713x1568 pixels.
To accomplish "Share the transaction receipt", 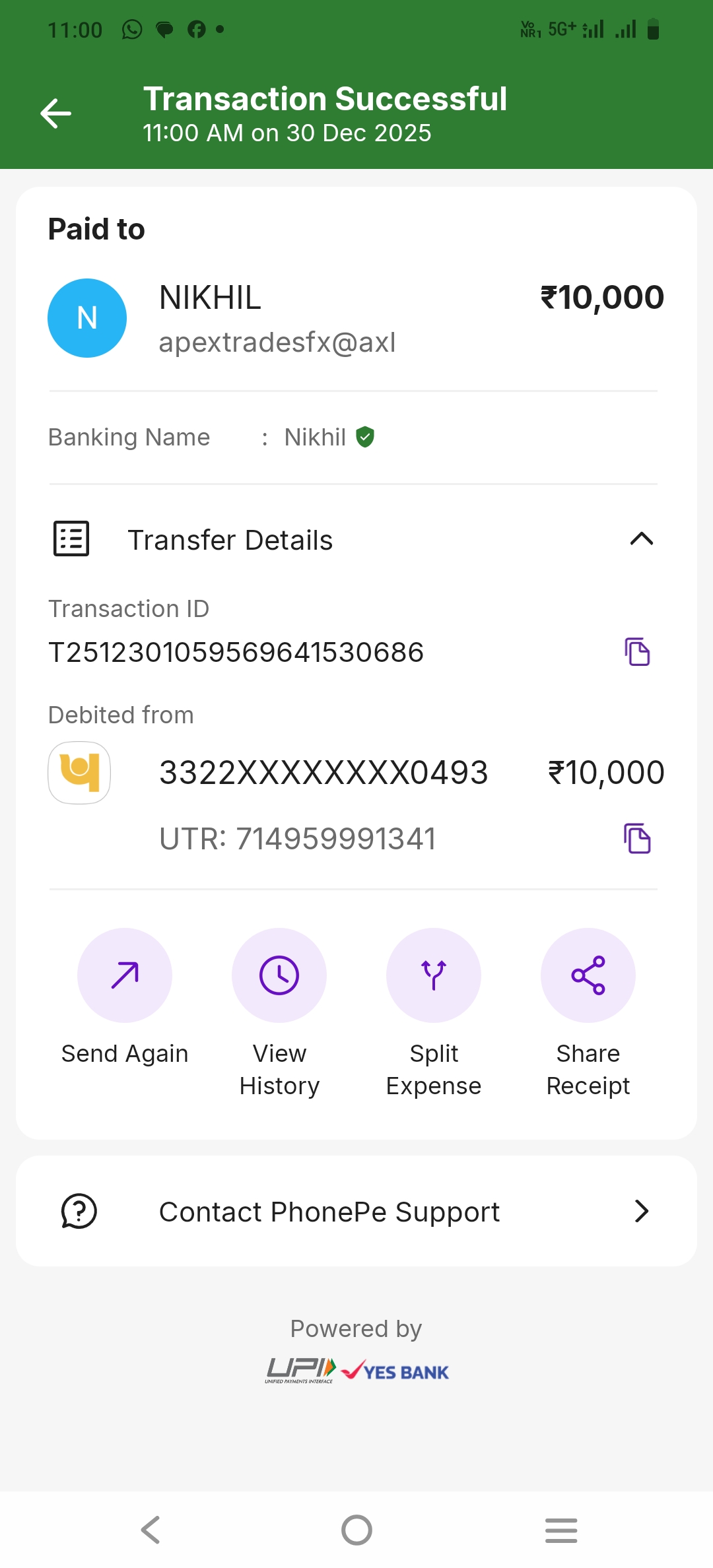I will click(x=588, y=976).
